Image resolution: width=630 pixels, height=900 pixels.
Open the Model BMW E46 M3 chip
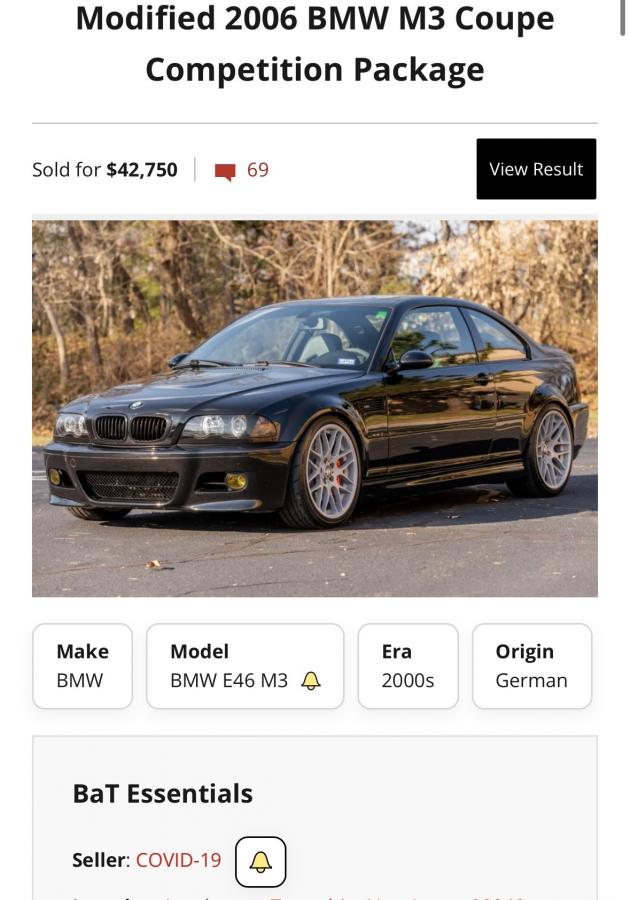pyautogui.click(x=232, y=666)
